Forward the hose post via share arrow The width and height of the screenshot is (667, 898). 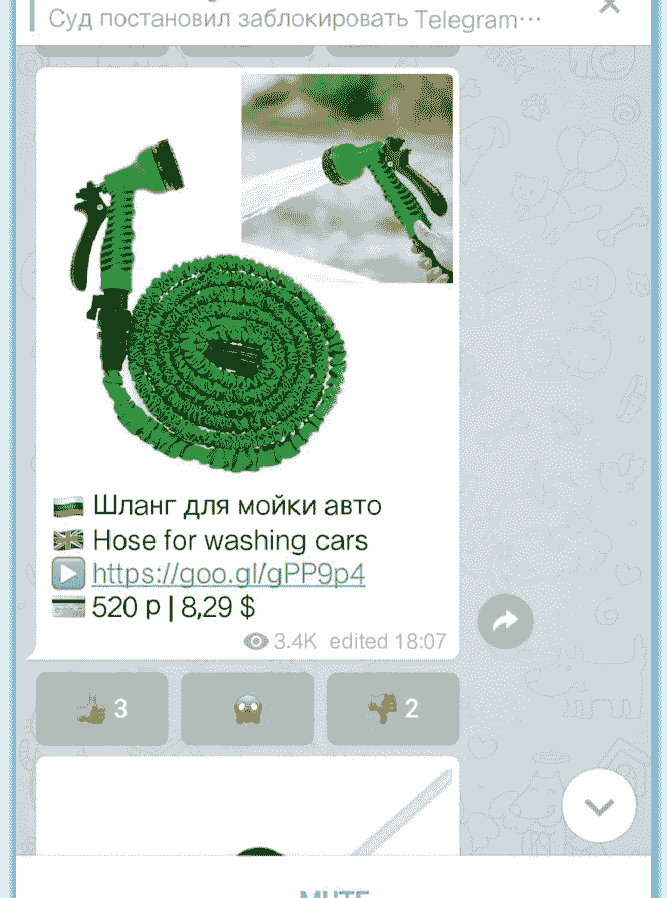point(506,622)
